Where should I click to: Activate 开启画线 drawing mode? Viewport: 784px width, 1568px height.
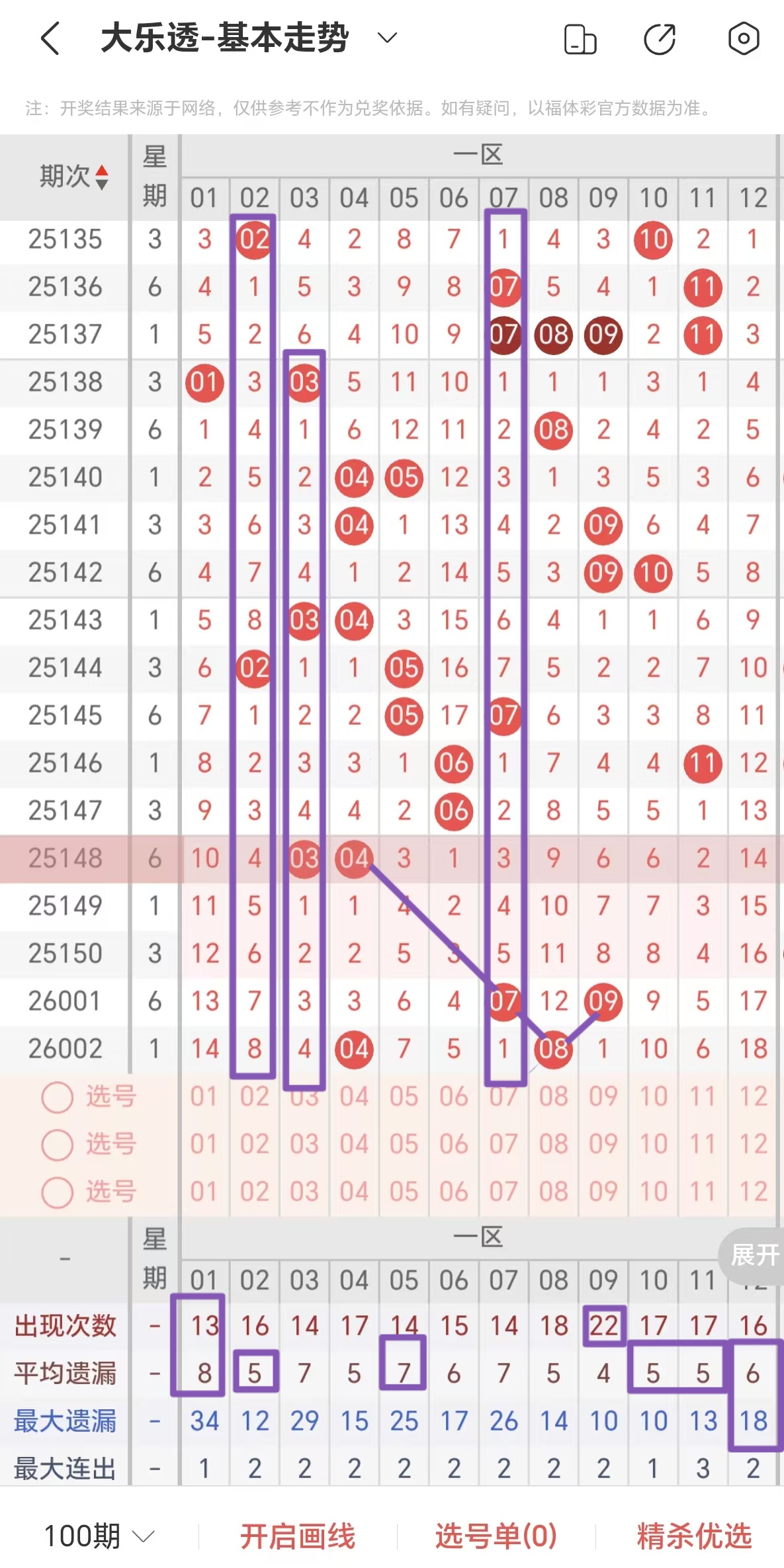coord(299,1532)
